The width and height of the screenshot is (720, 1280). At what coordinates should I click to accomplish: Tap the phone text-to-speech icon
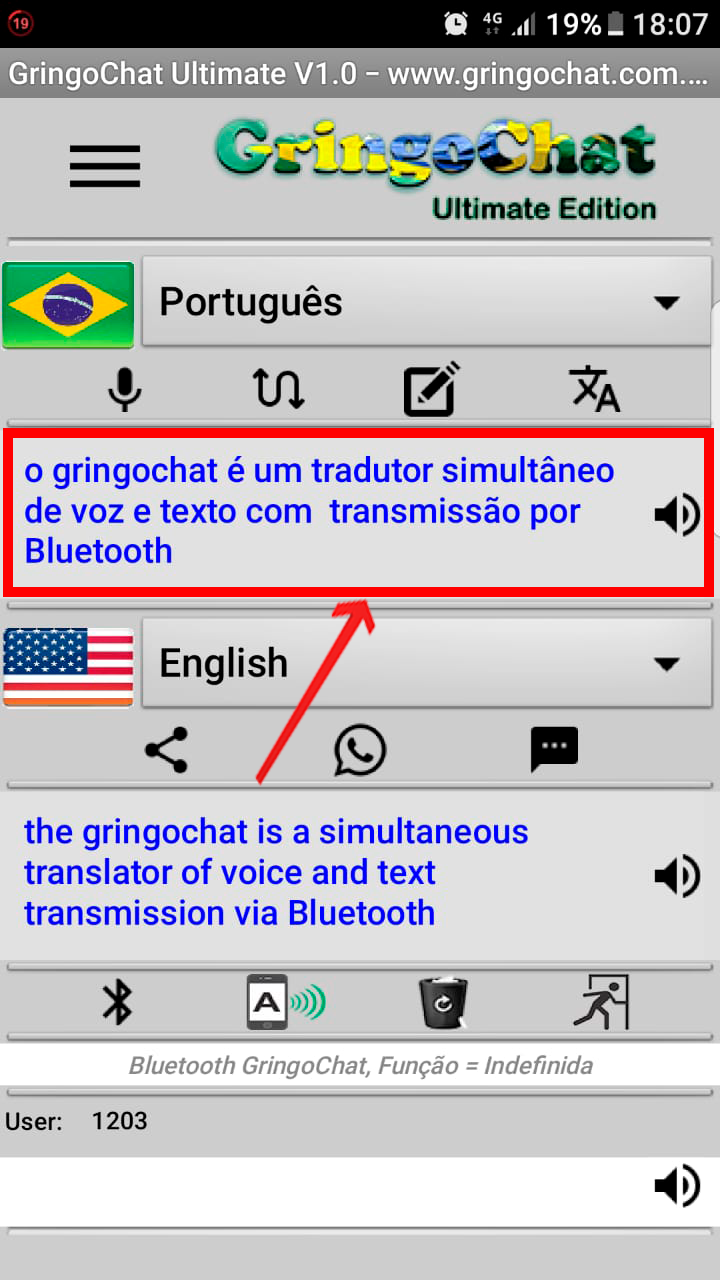pyautogui.click(x=286, y=1002)
